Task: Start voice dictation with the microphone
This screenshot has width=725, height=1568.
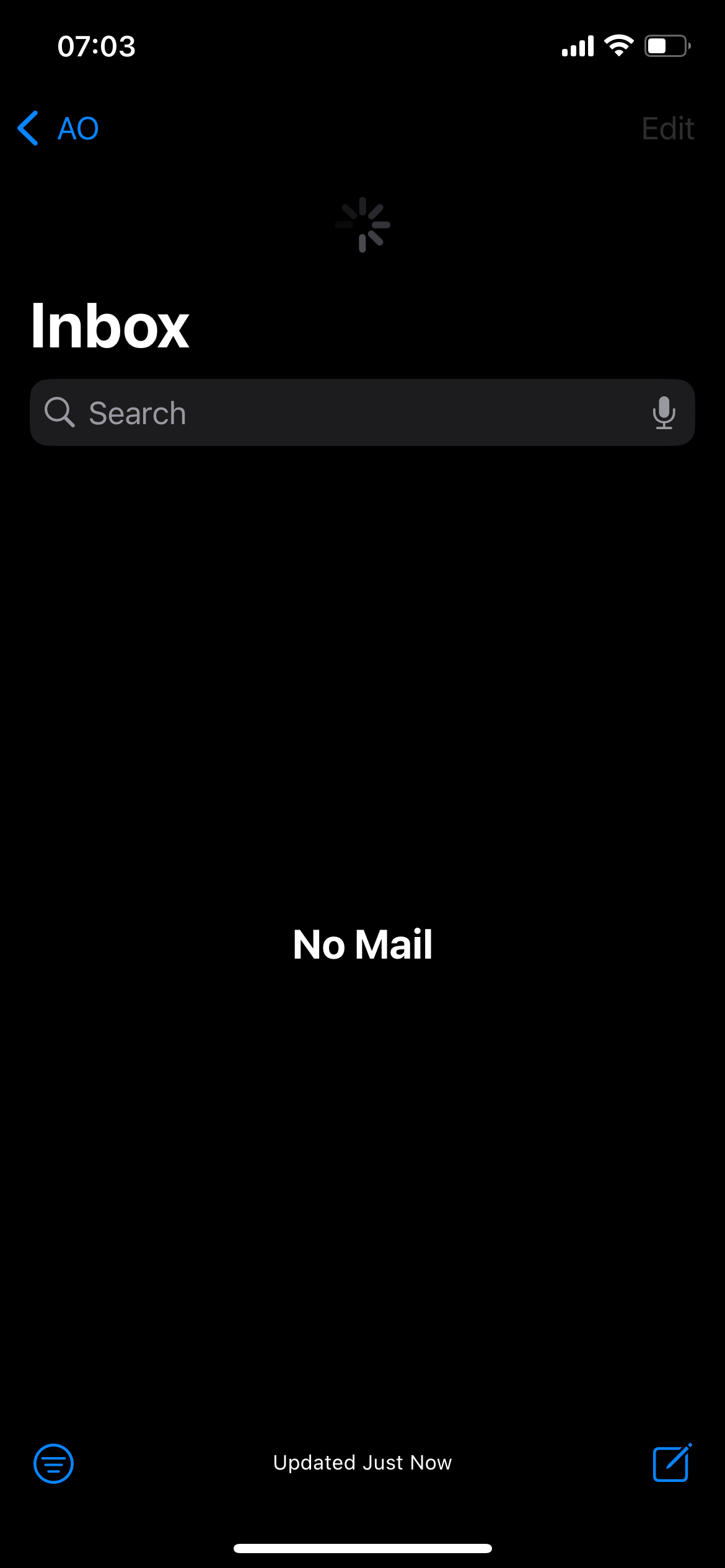Action: (x=664, y=412)
